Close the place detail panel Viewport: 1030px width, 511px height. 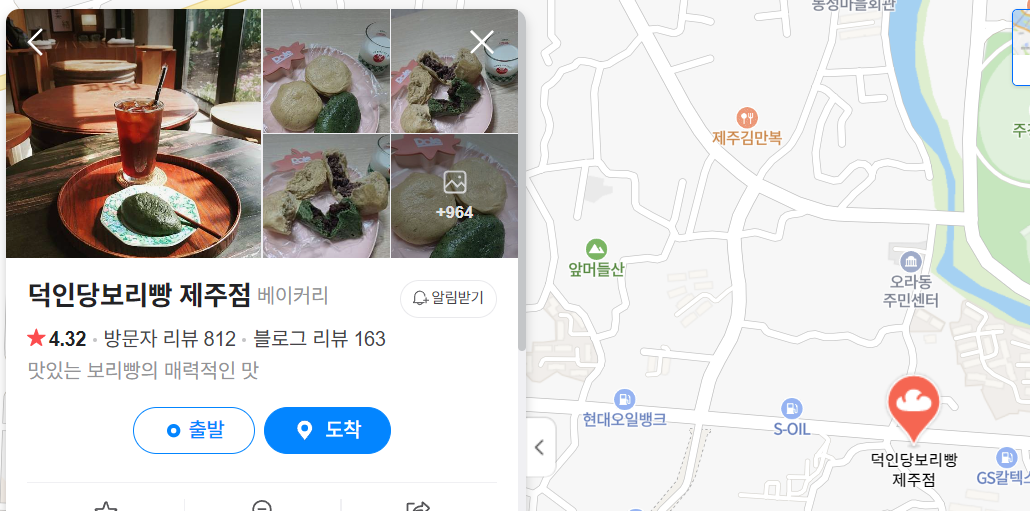[482, 42]
